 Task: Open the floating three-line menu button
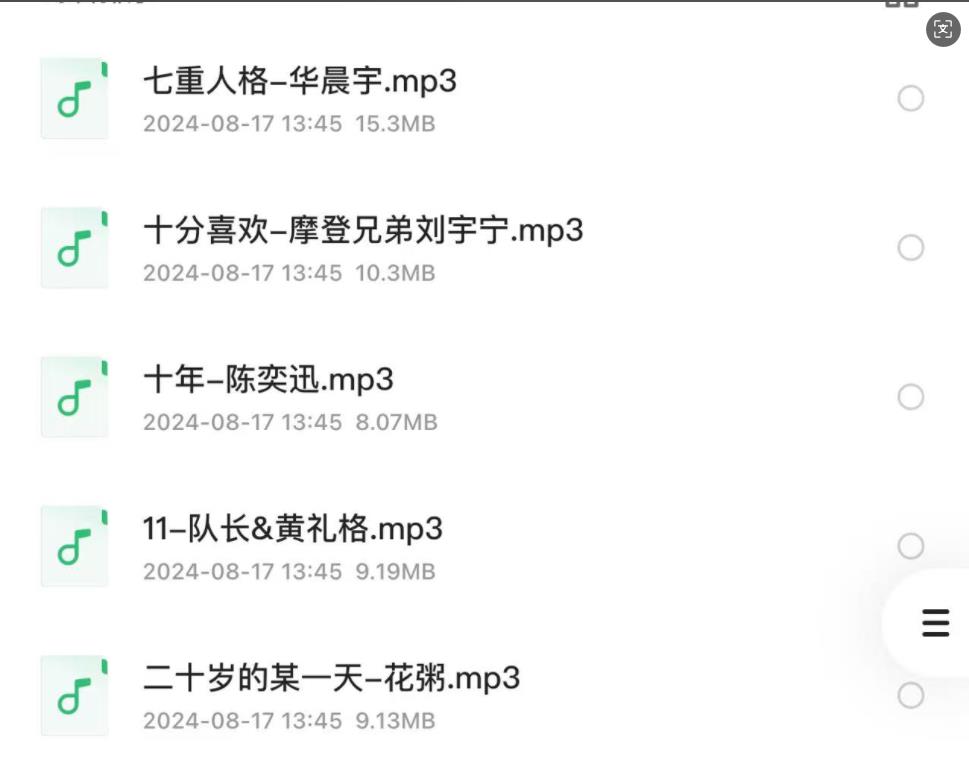point(935,622)
